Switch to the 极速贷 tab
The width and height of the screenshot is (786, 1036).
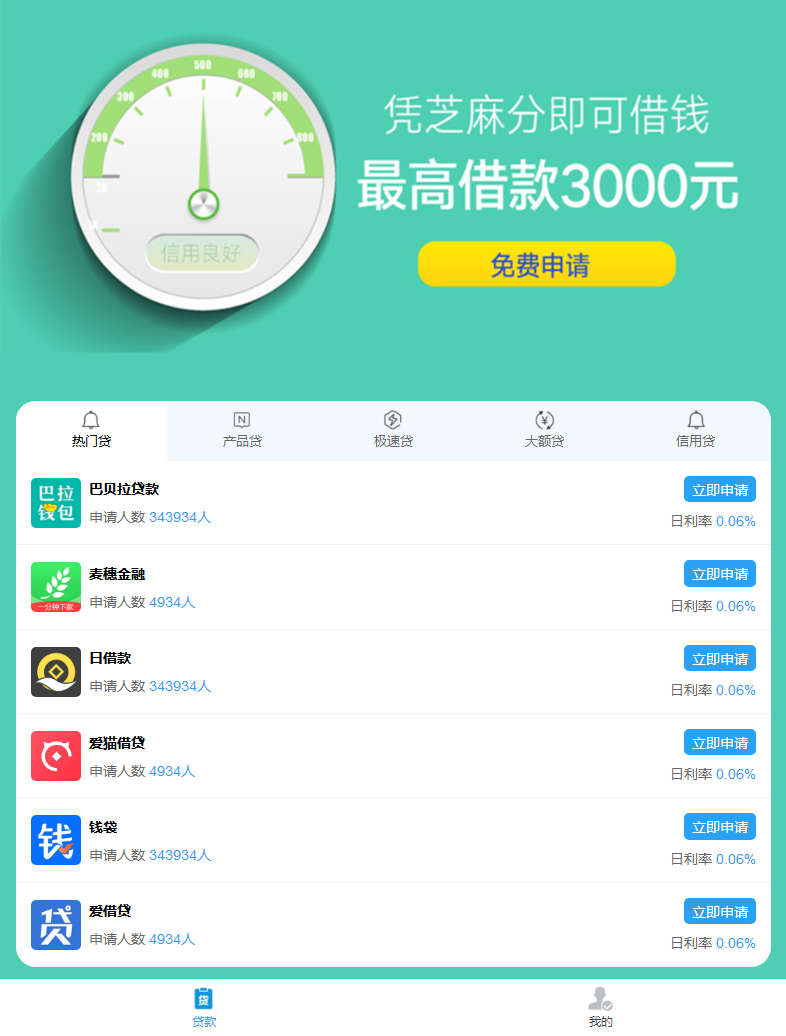click(393, 430)
